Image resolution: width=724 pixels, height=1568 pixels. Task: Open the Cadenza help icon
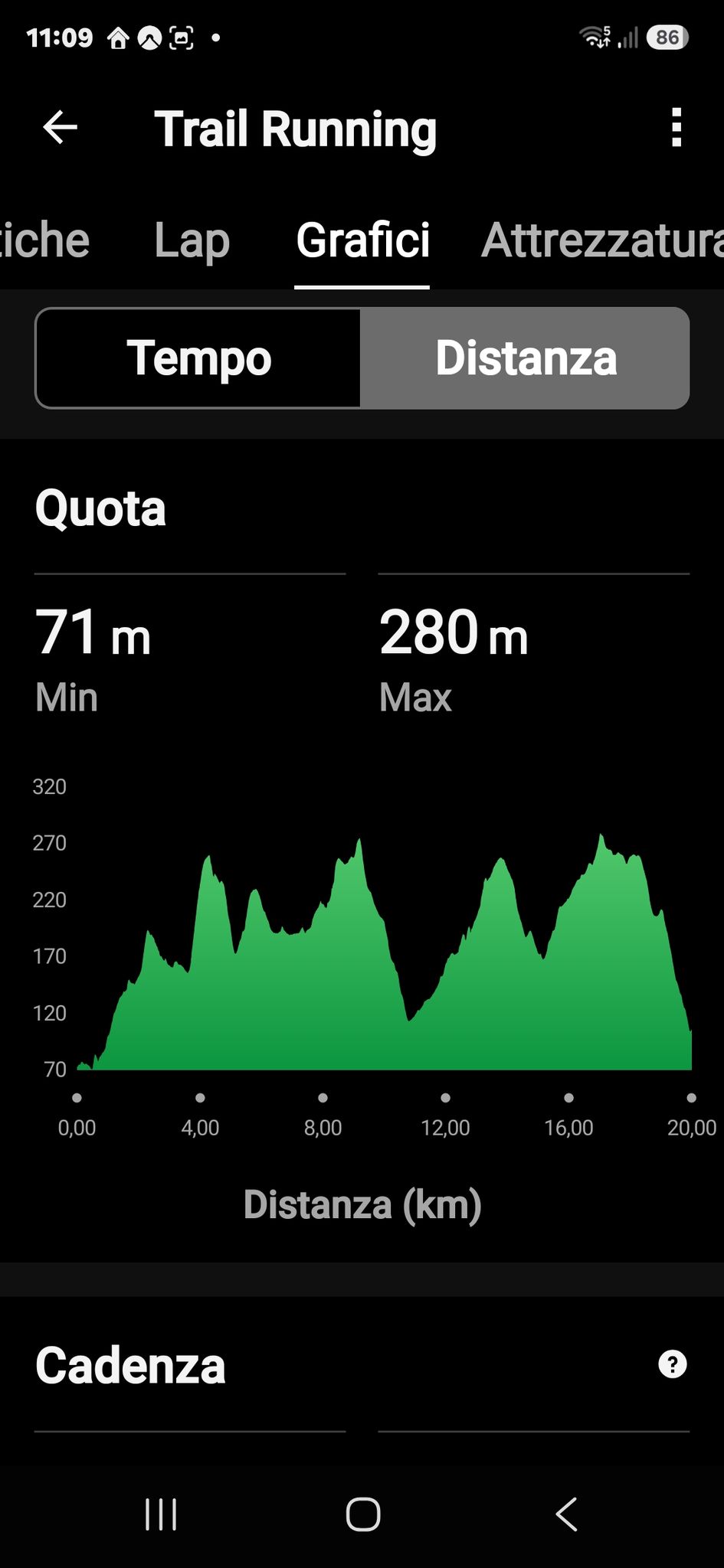click(673, 1364)
